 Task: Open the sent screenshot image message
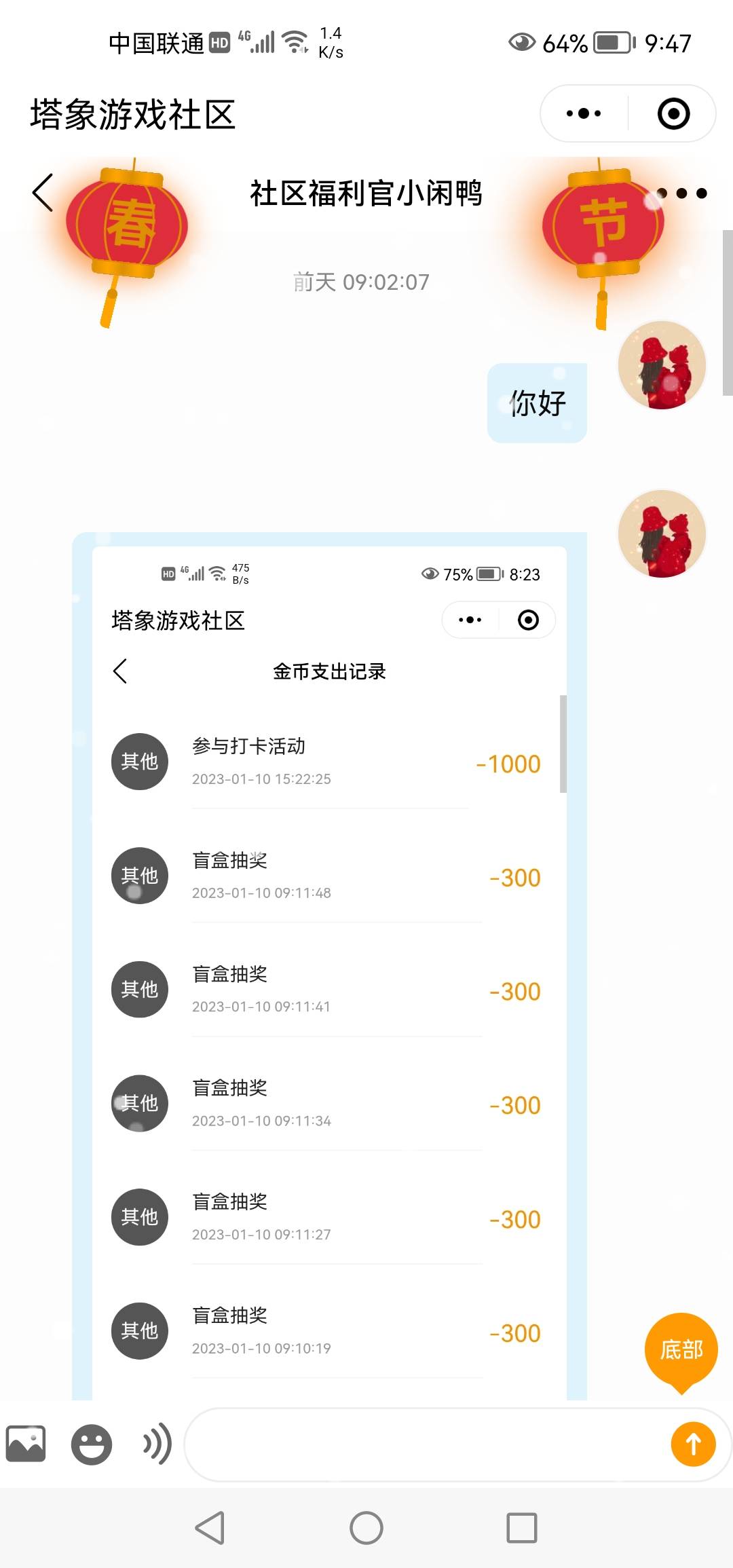click(329, 964)
